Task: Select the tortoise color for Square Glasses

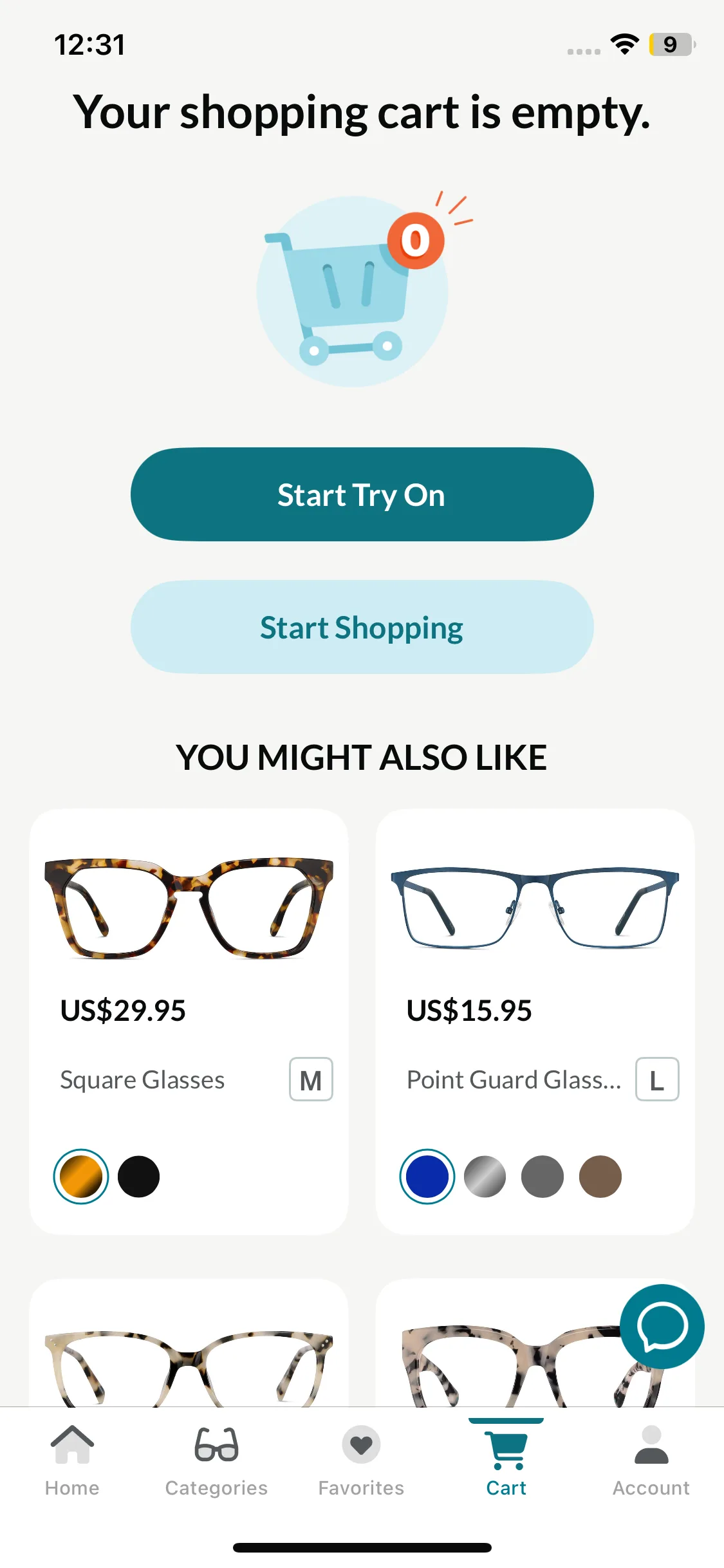Action: [x=81, y=1177]
